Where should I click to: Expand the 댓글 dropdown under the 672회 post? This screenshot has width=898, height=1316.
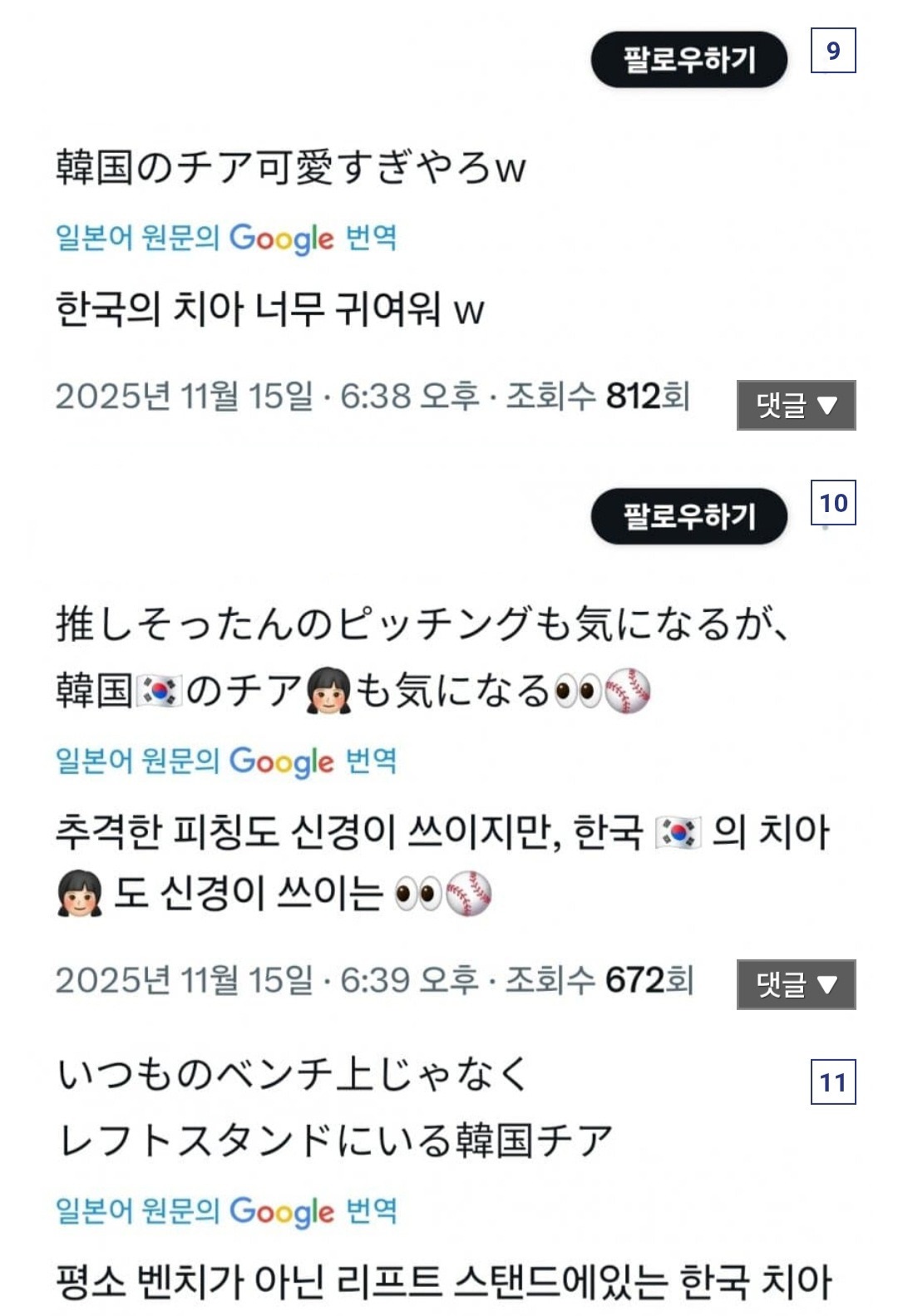pyautogui.click(x=796, y=984)
